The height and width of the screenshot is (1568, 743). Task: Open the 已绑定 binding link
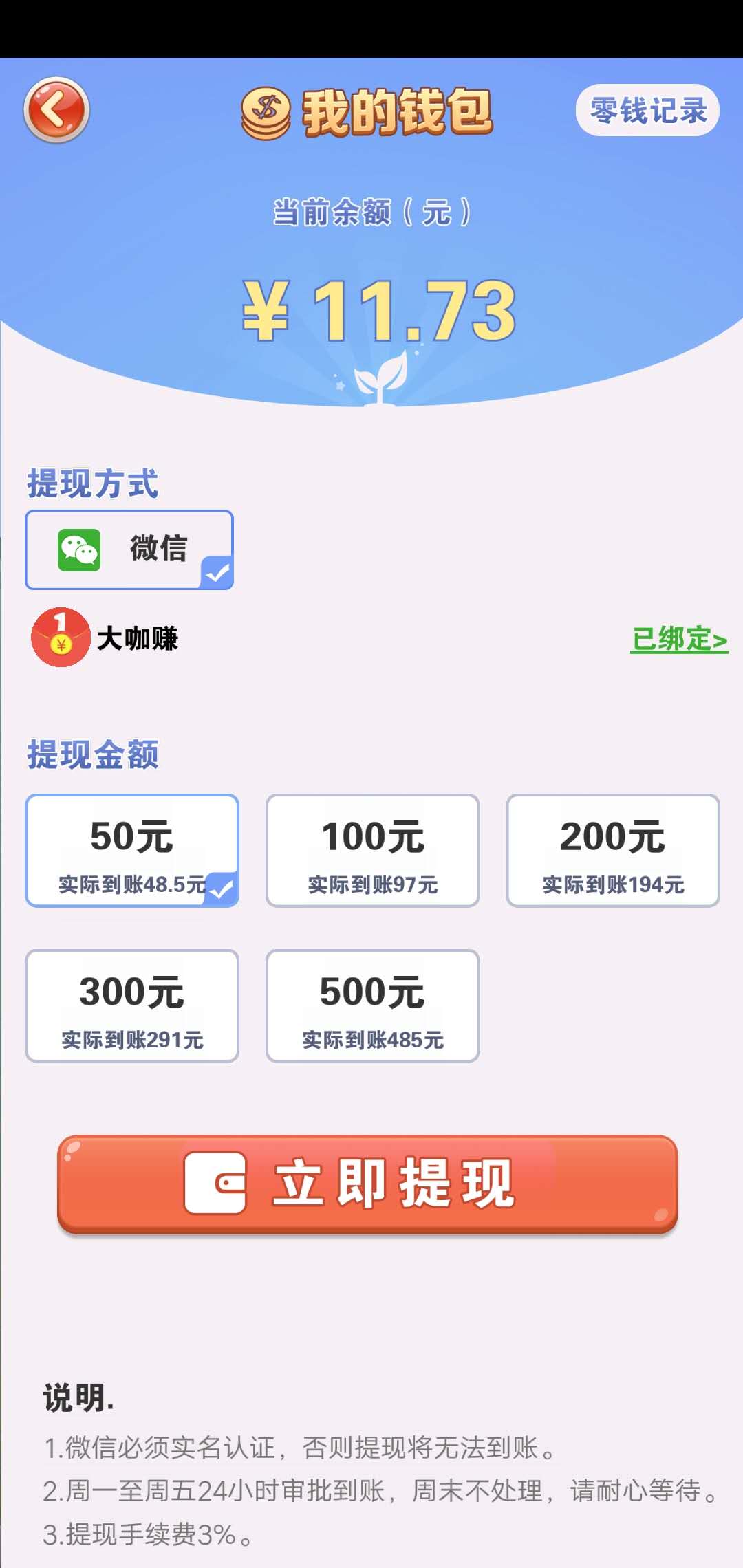point(678,640)
